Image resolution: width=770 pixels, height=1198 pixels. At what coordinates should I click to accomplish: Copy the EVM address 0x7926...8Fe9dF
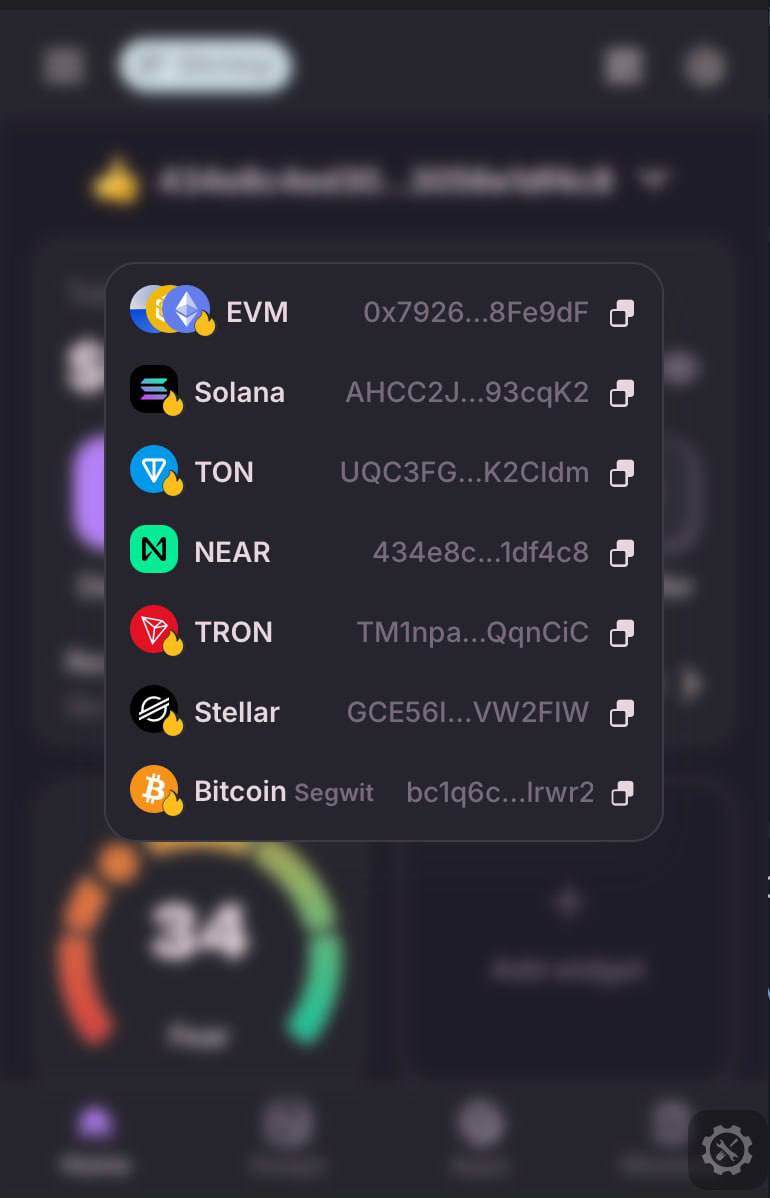click(622, 313)
